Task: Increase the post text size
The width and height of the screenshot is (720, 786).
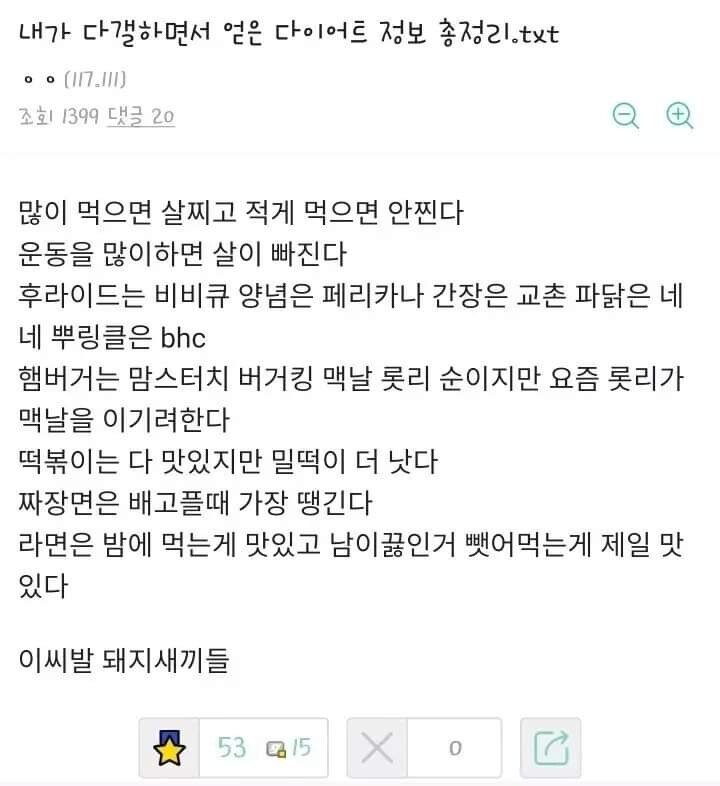Action: [680, 115]
